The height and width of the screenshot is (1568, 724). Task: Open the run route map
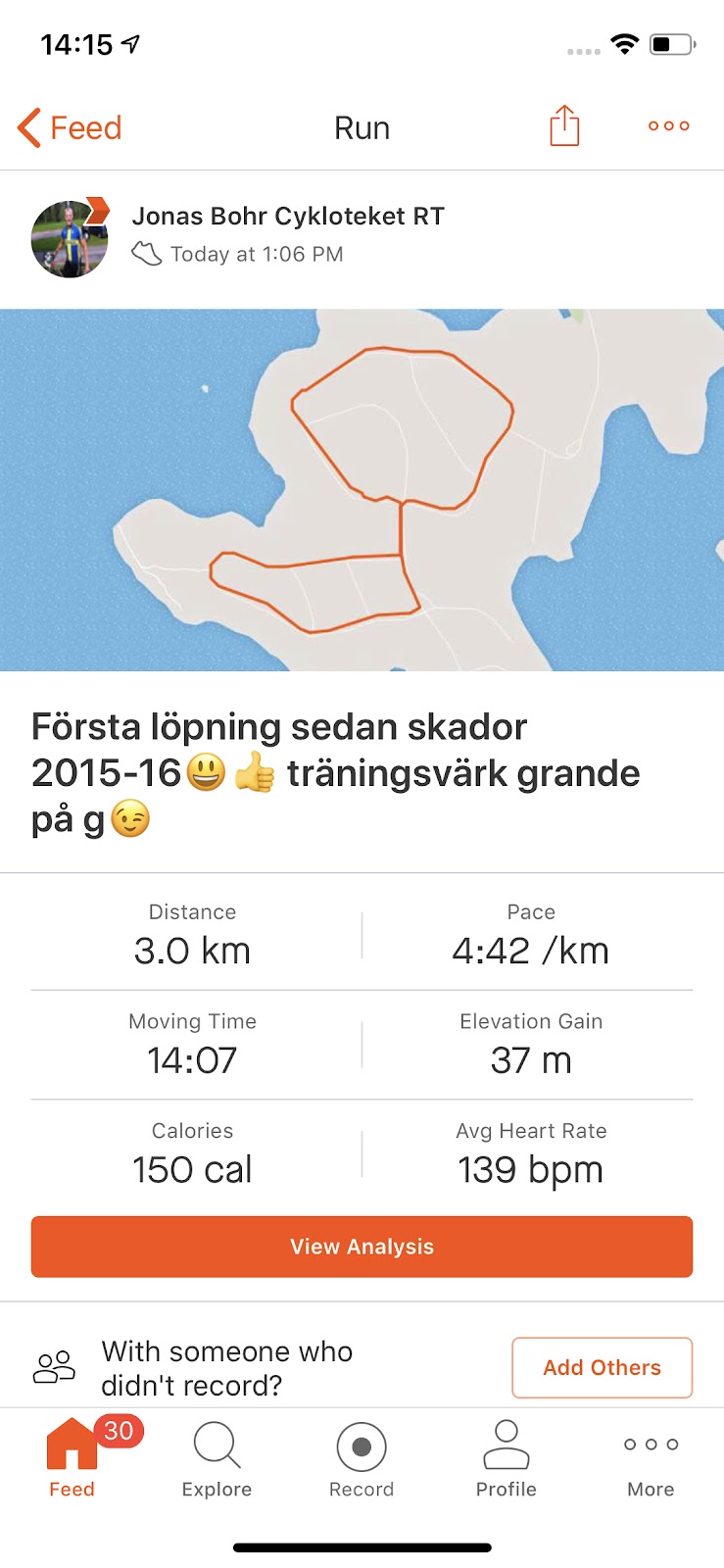click(362, 490)
